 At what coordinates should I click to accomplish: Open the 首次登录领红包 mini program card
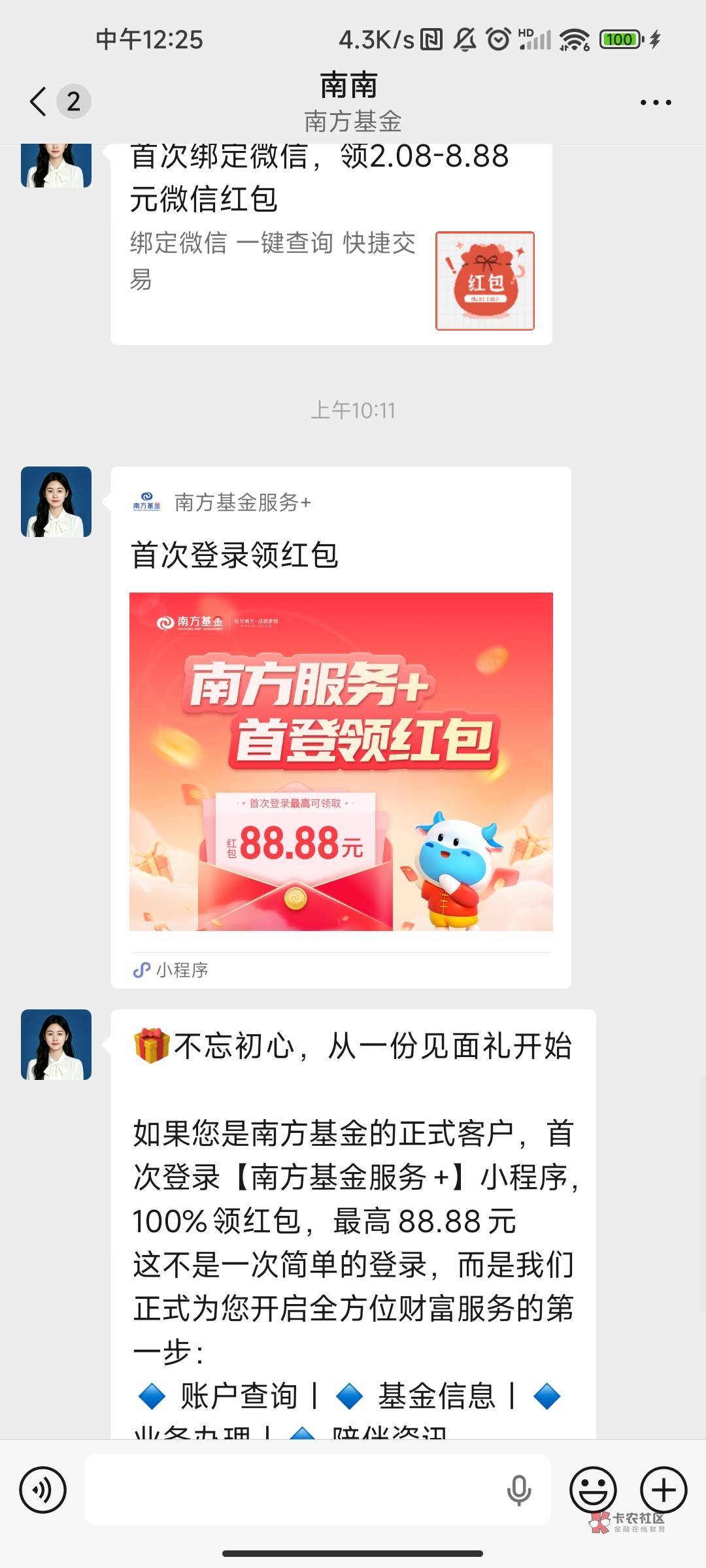341,727
